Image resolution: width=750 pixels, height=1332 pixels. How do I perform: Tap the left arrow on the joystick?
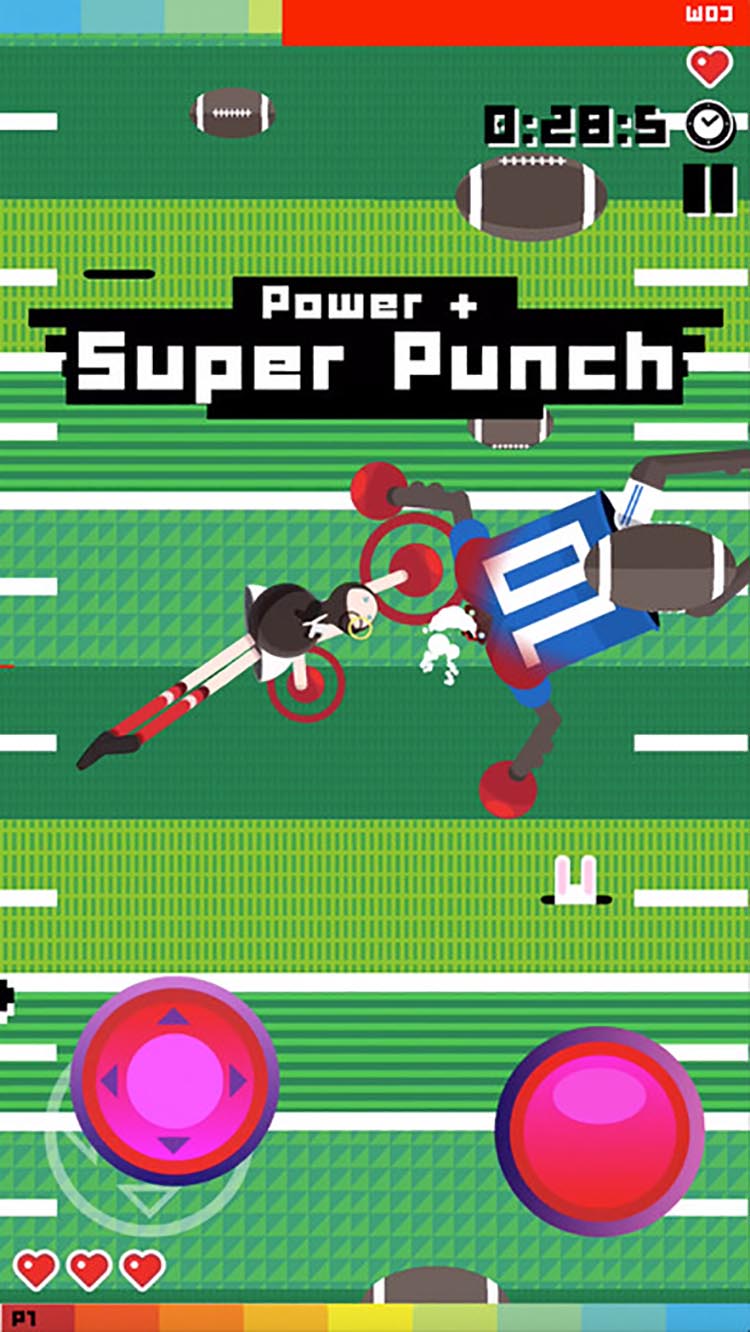click(x=110, y=1081)
